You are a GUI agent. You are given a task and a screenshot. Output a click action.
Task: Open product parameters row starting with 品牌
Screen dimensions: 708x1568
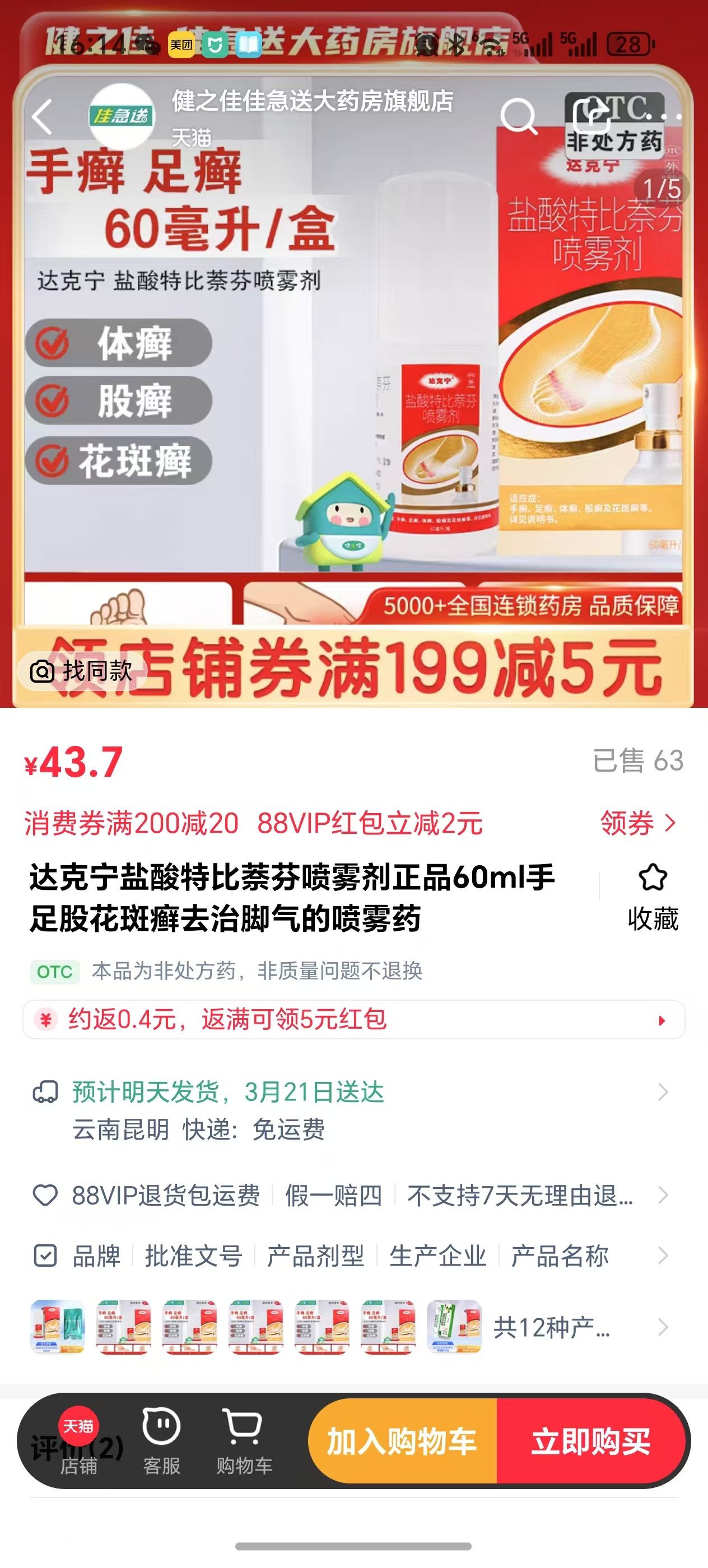(x=353, y=1256)
